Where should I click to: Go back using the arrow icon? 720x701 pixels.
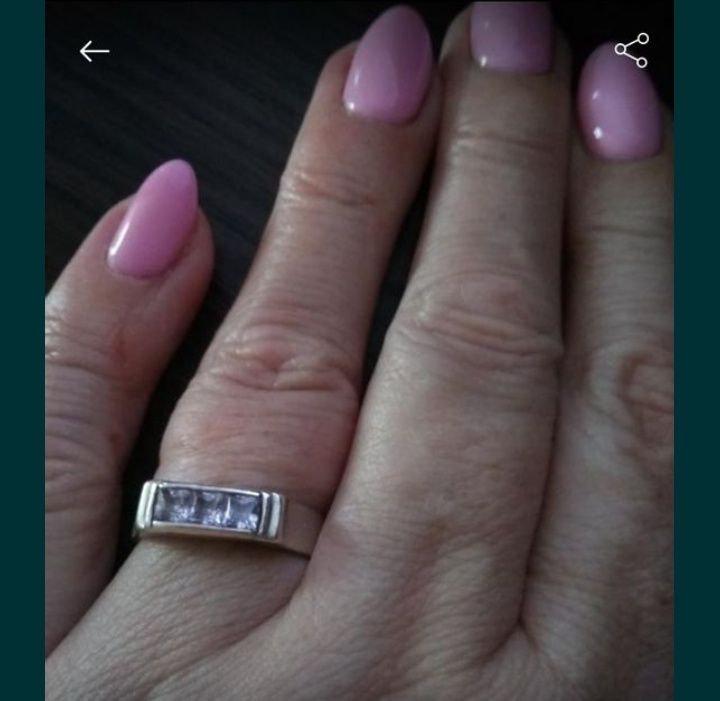[x=94, y=51]
